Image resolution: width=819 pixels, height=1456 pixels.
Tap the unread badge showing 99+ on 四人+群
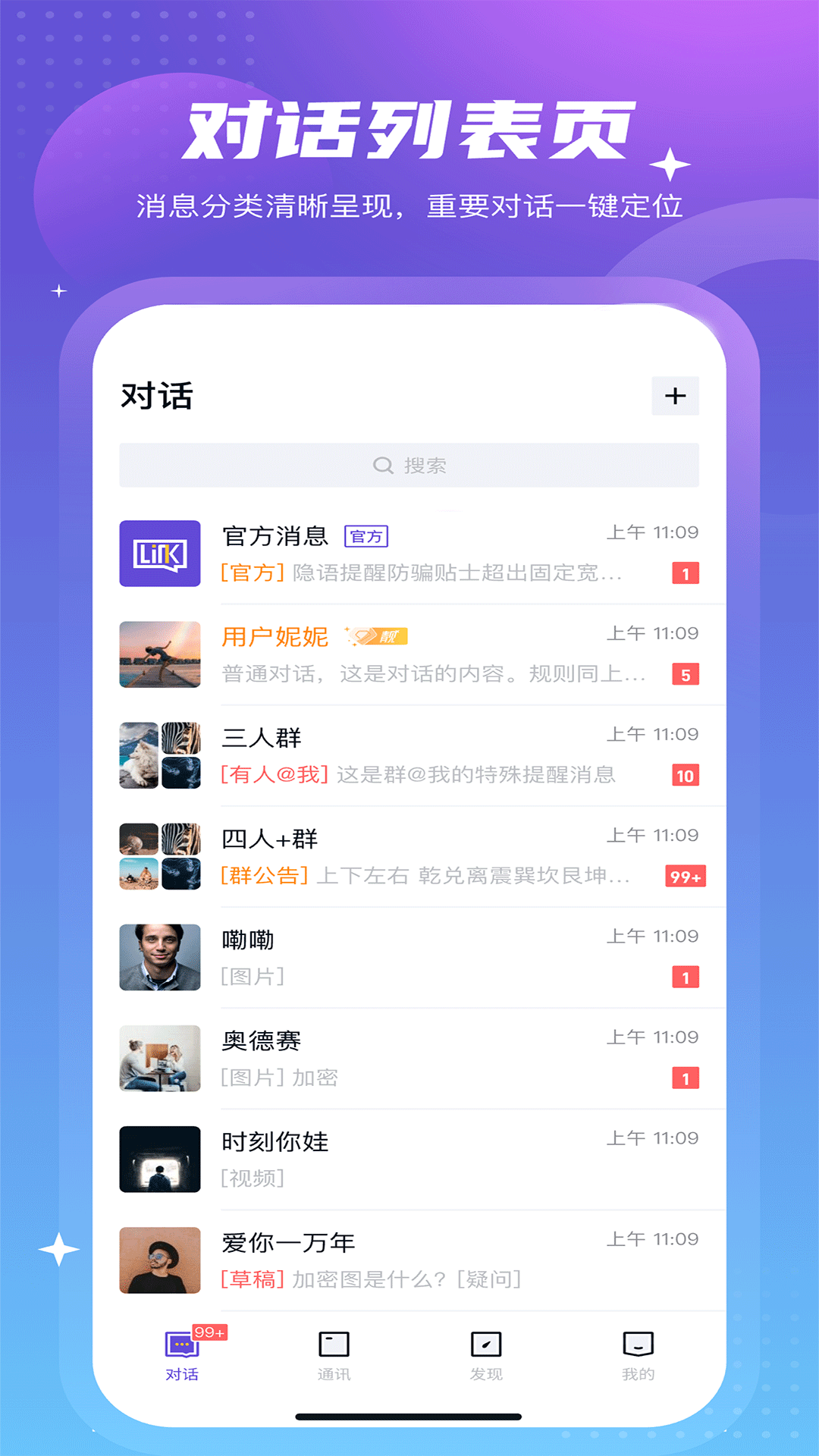coord(684,876)
